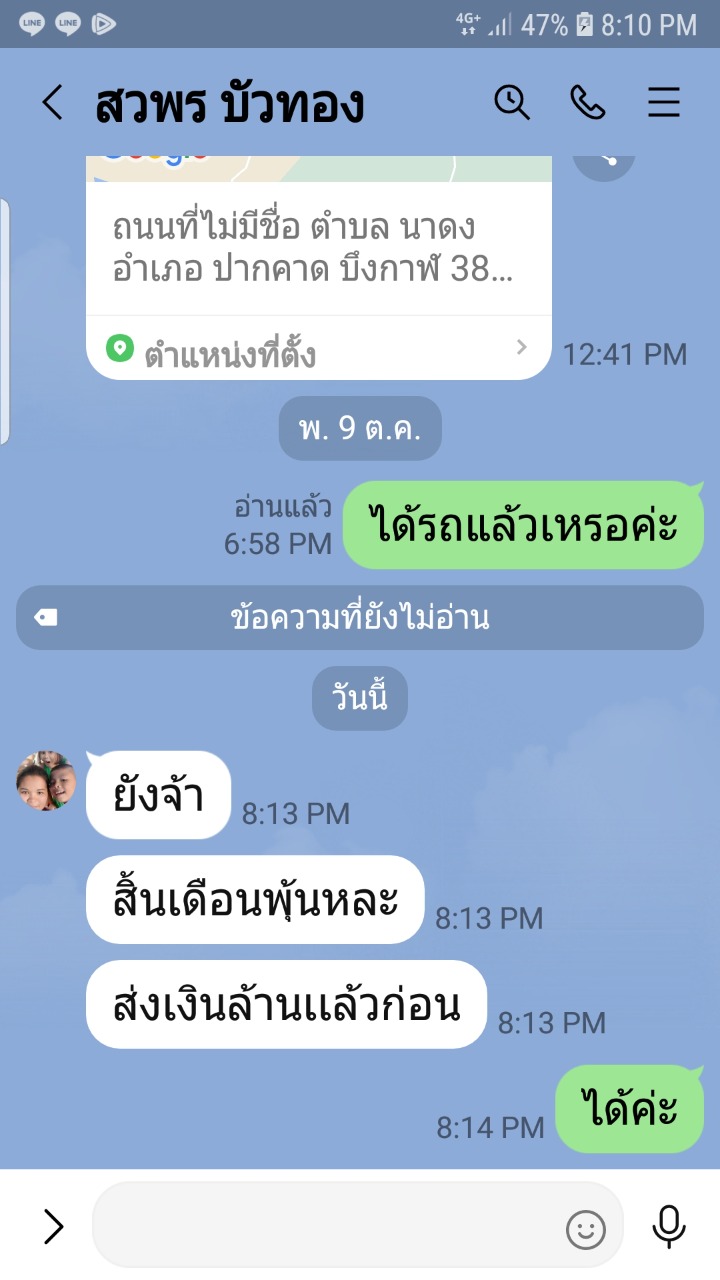Start a voice call with the contact
Viewport: 720px width, 1280px height.
pos(587,102)
